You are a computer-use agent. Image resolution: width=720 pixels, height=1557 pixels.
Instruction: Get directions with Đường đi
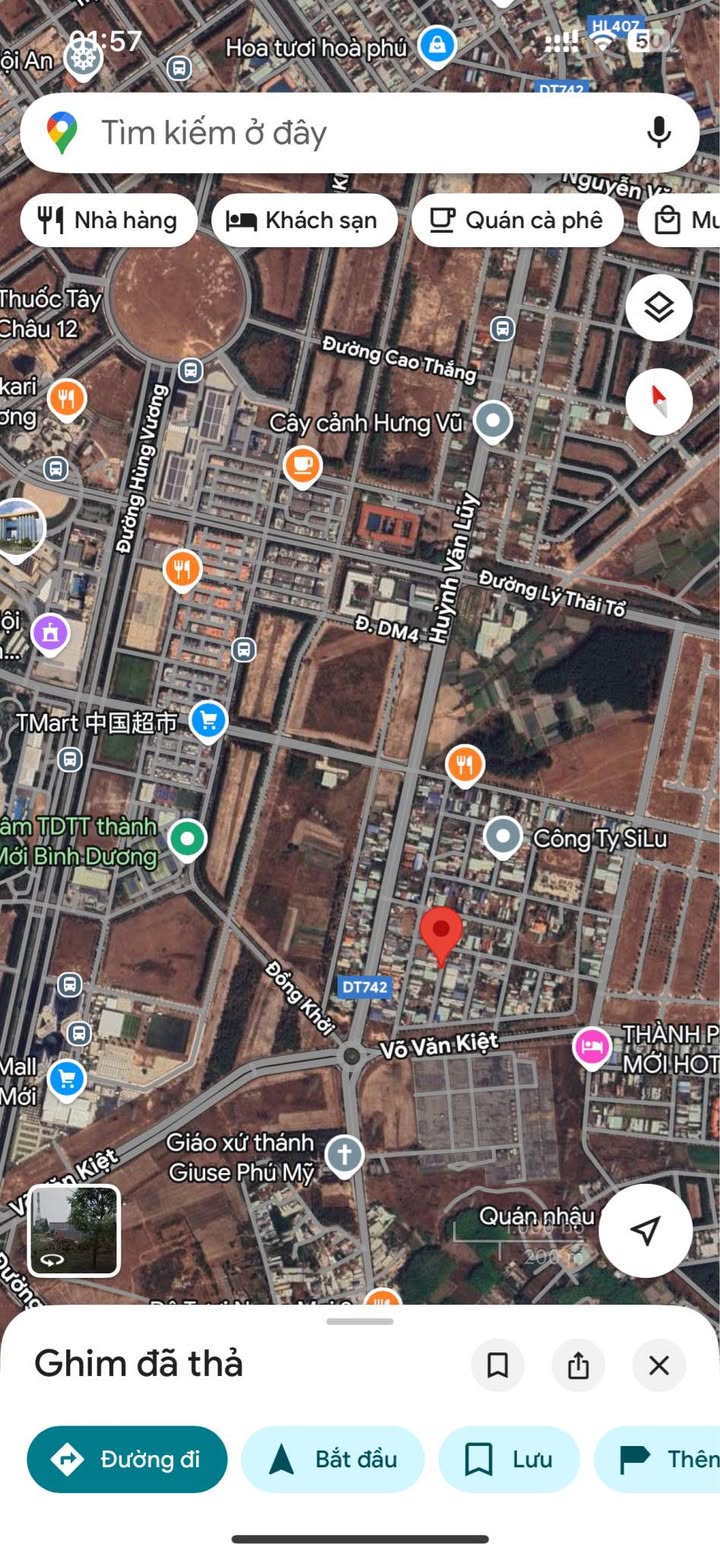point(127,1459)
